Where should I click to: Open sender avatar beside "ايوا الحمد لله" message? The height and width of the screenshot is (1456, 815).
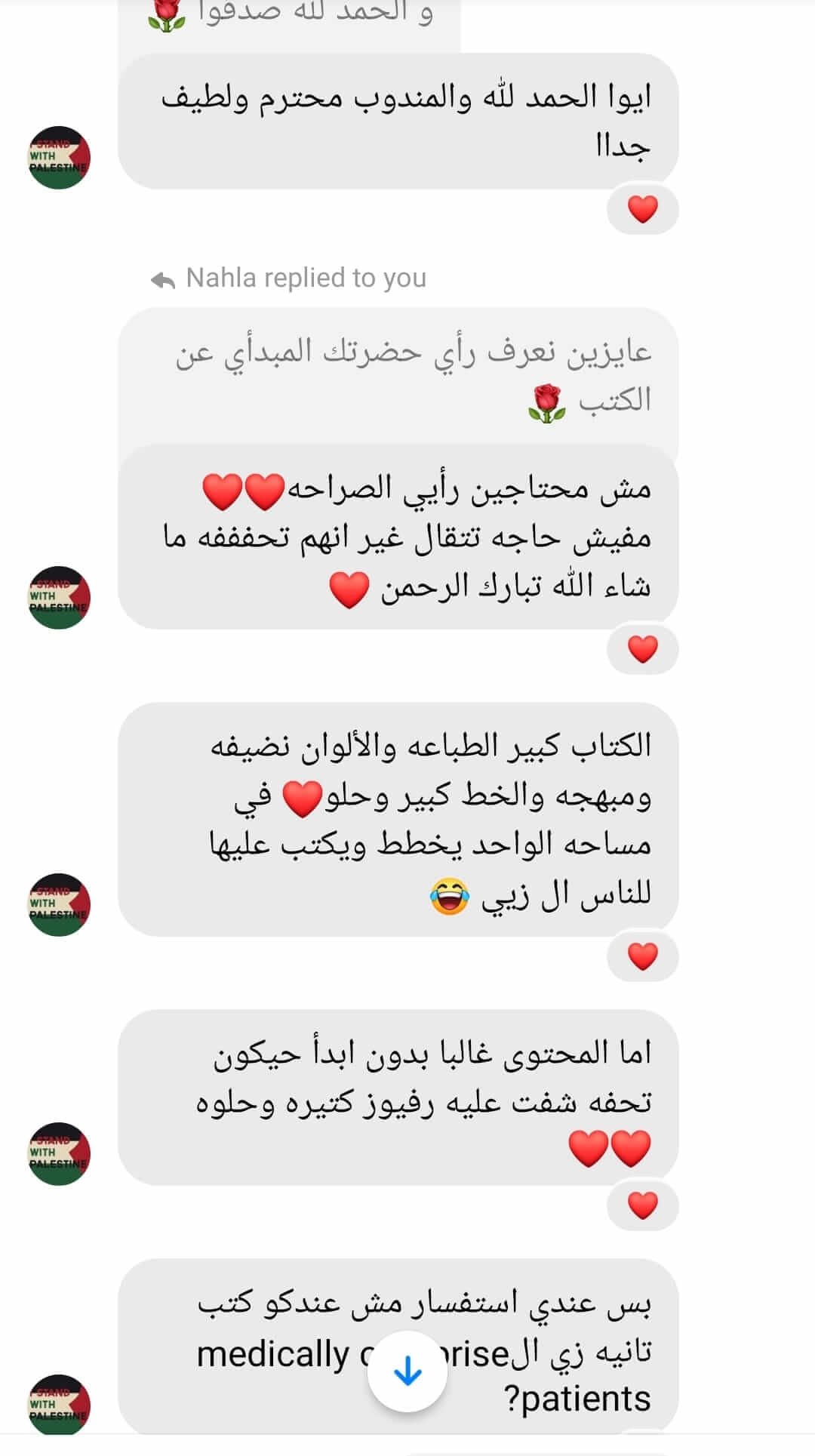tap(59, 157)
